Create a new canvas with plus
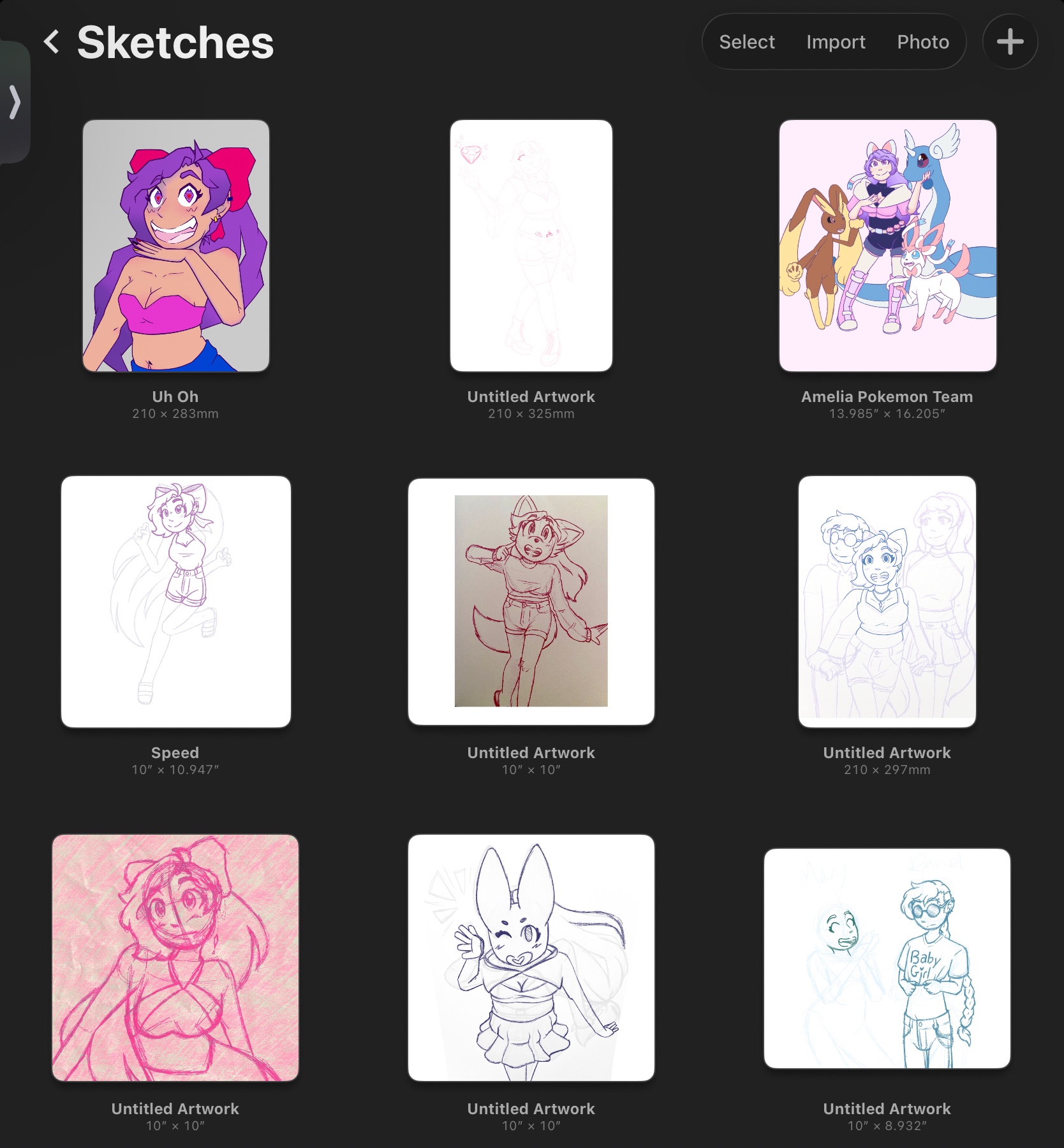1064x1148 pixels. pyautogui.click(x=1010, y=42)
